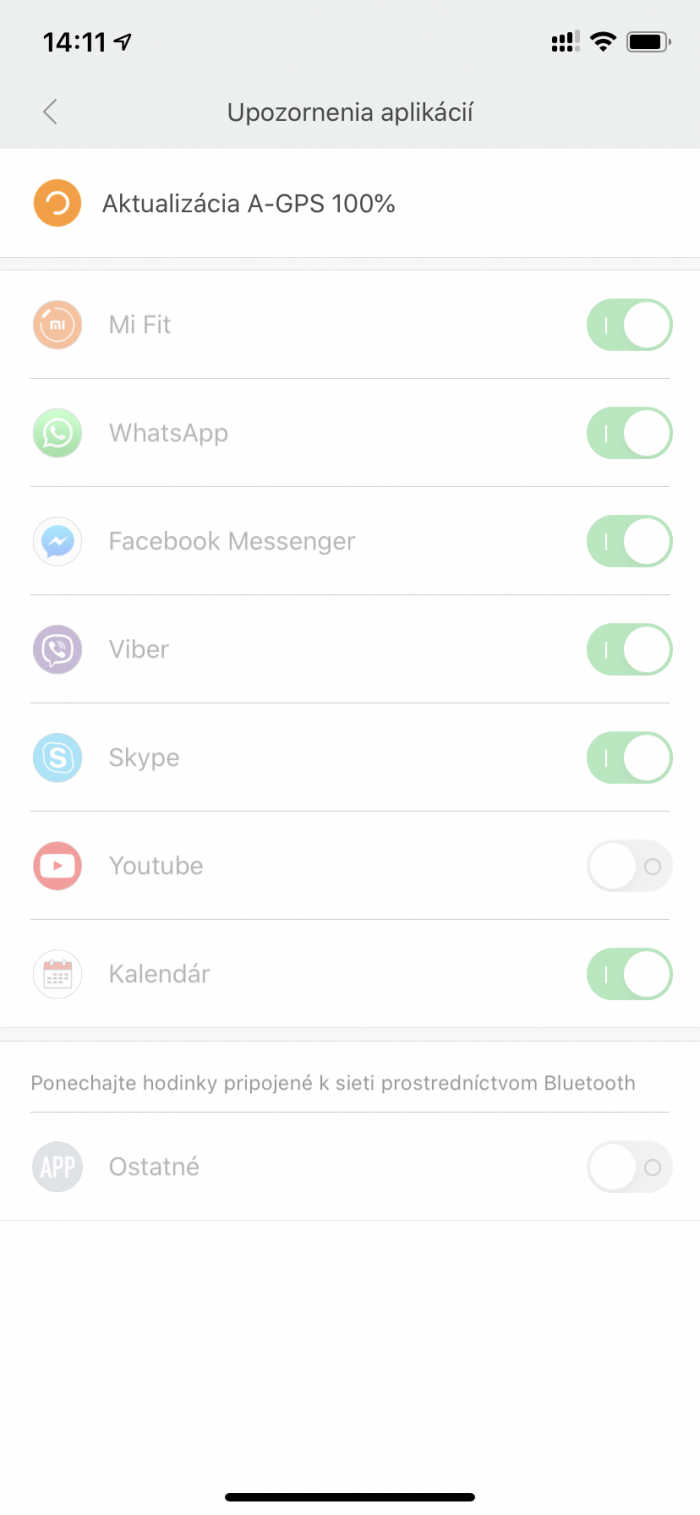Screen dimensions: 700x1515
Task: Turn off Kalendár notifications
Action: click(x=629, y=974)
